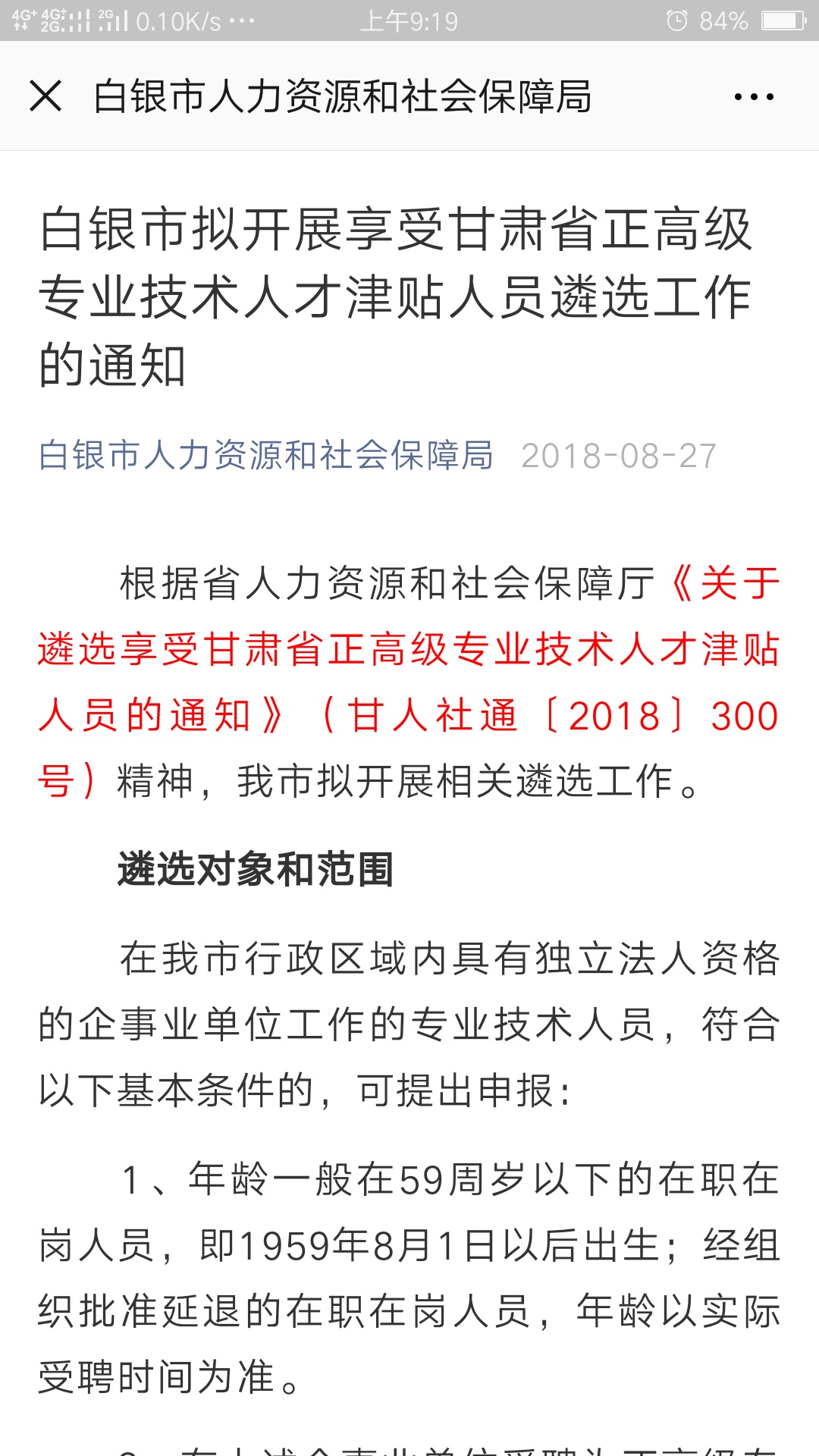Close the article page
Viewport: 819px width, 1456px height.
(45, 96)
